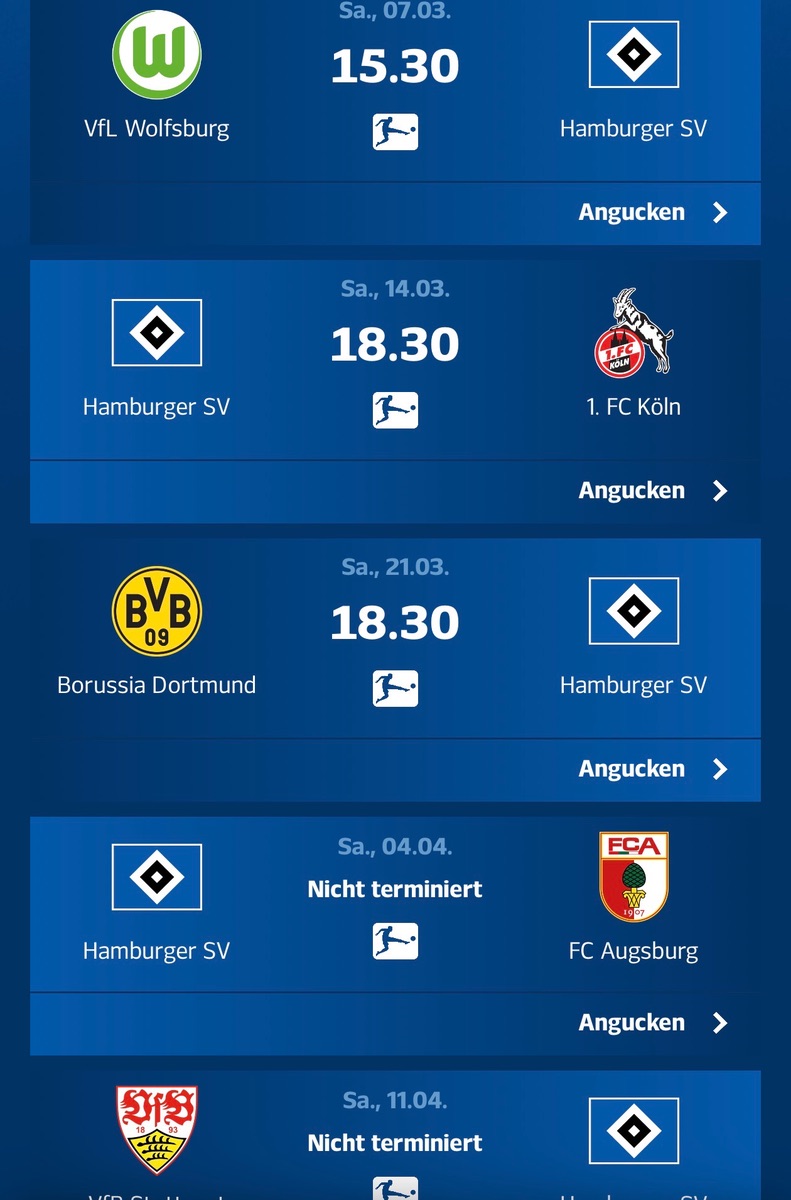This screenshot has width=791, height=1200.
Task: Select Angucken for Hamburger SV vs FC Augsburg
Action: (652, 1022)
